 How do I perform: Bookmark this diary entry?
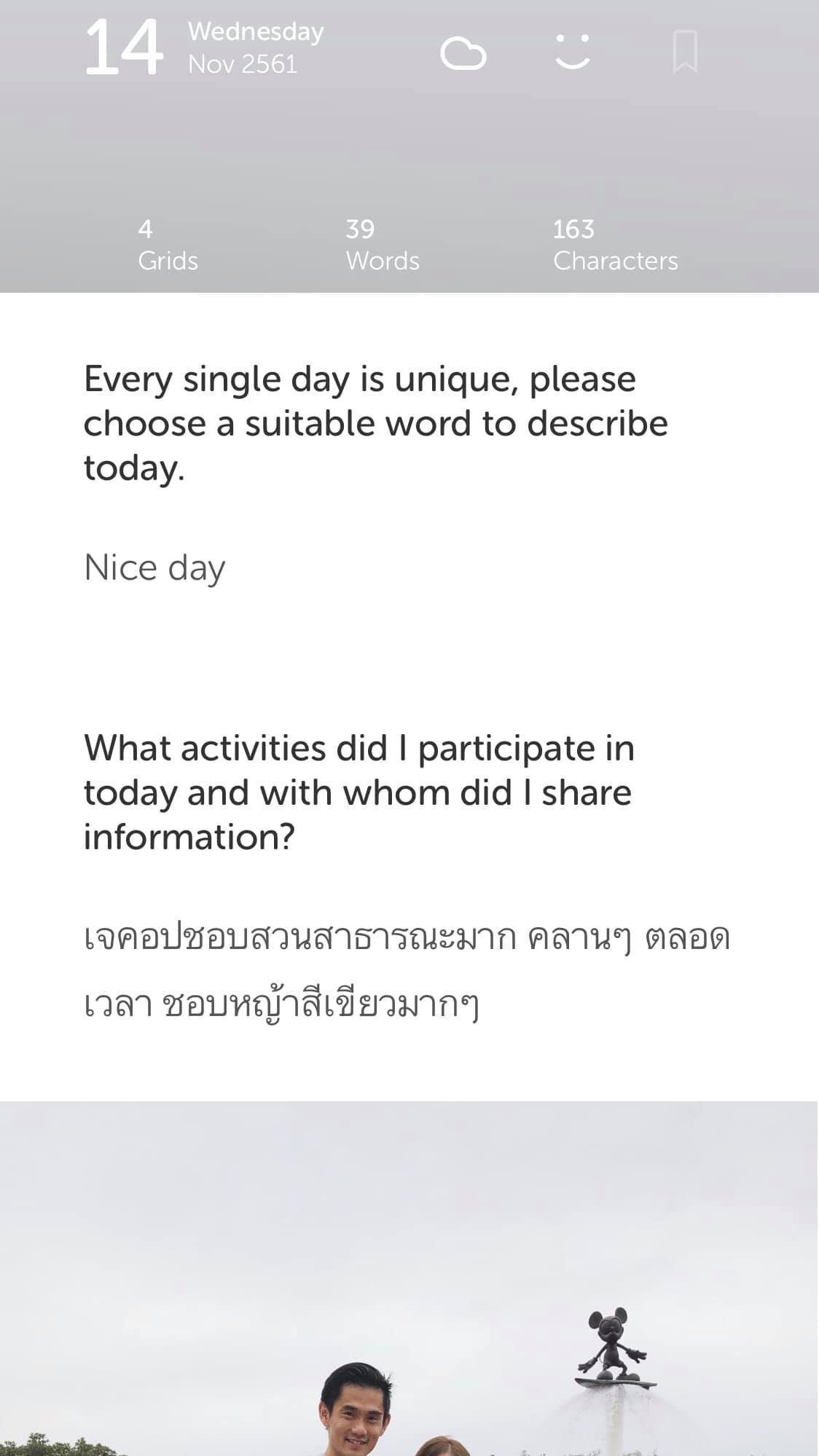coord(685,51)
